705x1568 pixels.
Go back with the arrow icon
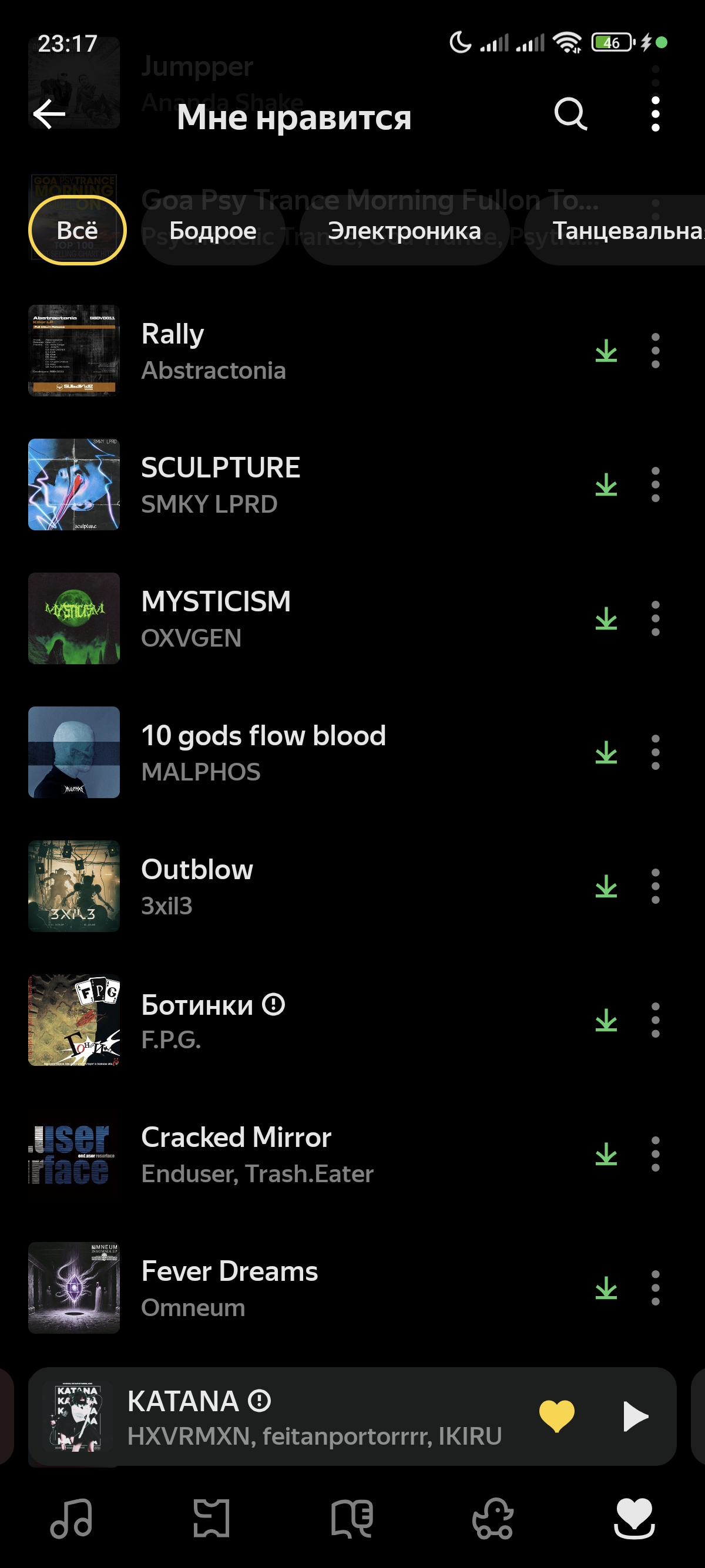[x=49, y=115]
